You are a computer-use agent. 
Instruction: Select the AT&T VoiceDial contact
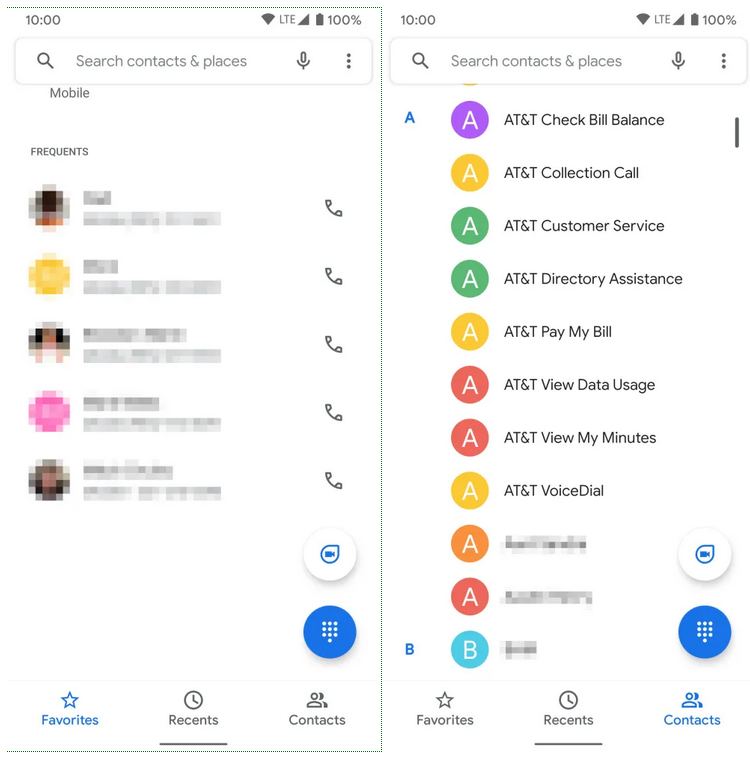click(553, 491)
